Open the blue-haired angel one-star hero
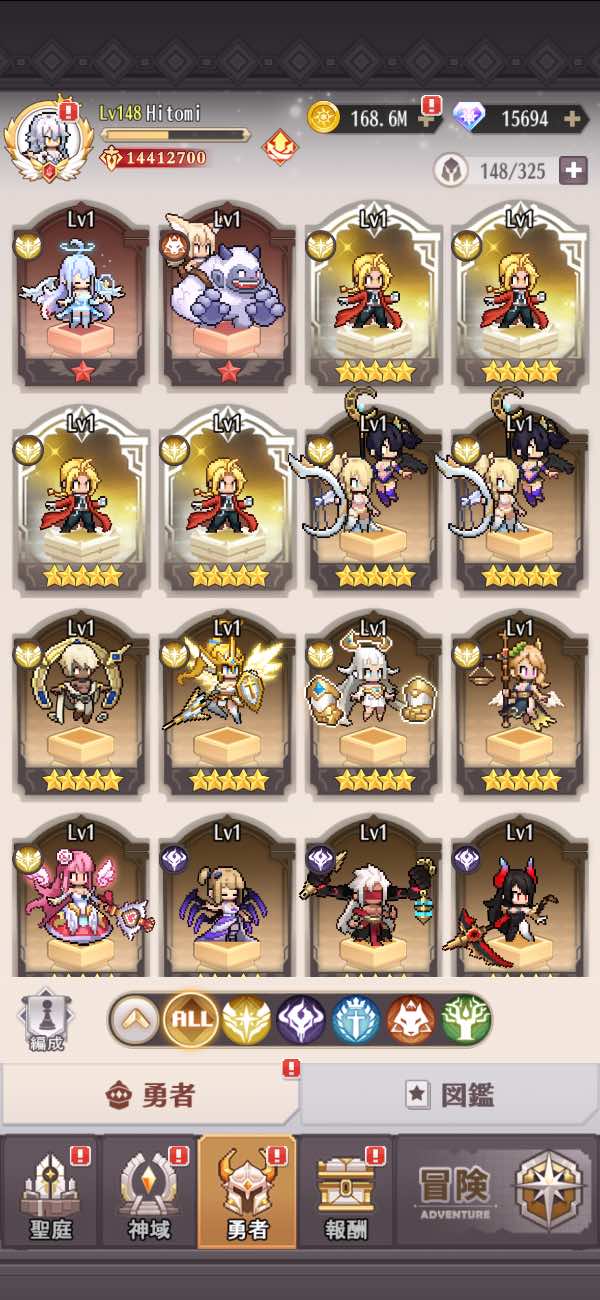Screen dimensions: 600x1300 (81, 295)
